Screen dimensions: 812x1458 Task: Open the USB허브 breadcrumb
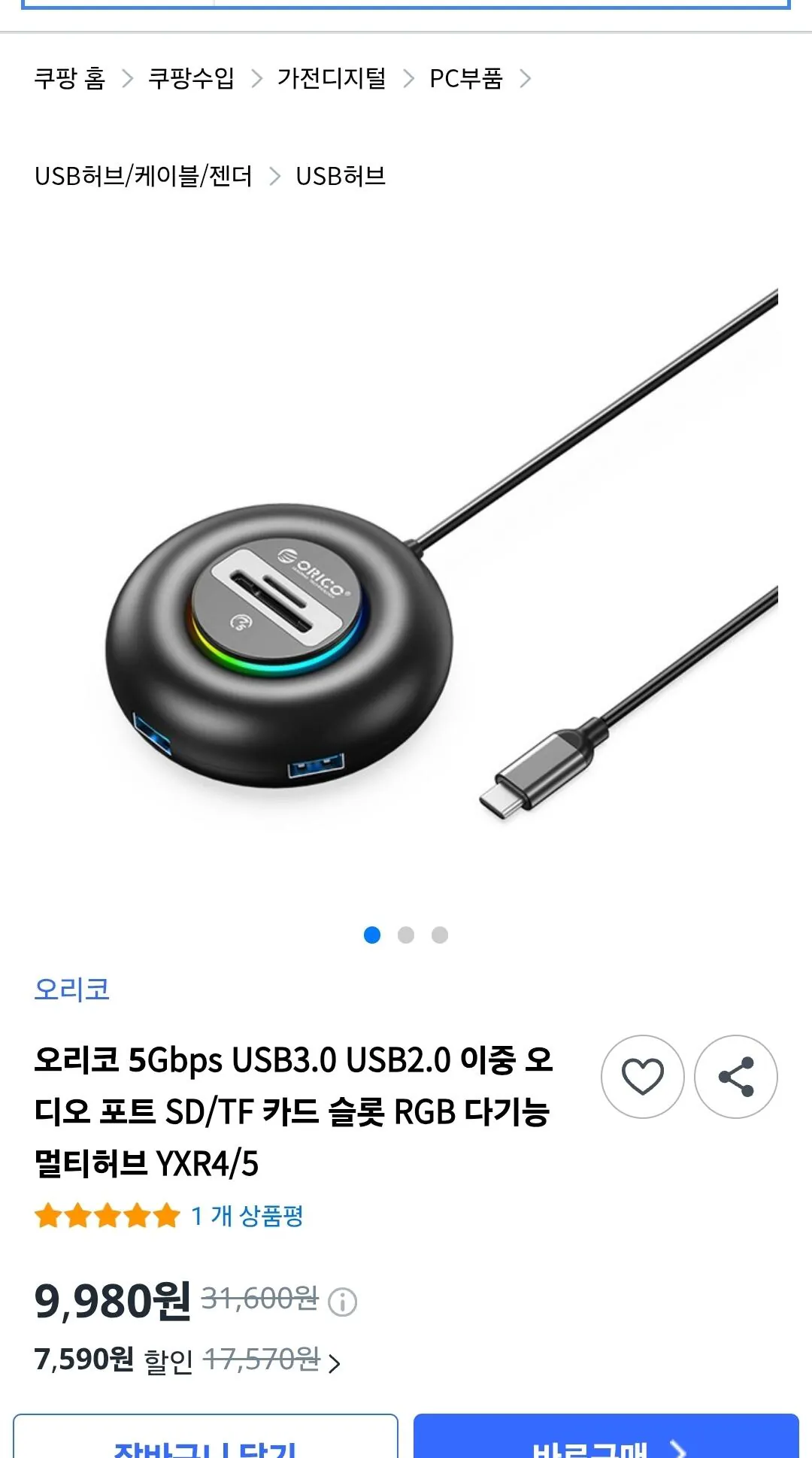point(341,176)
